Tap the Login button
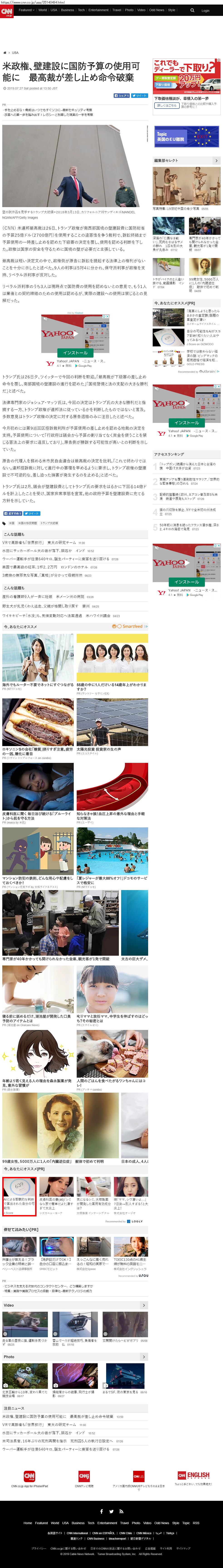 [x=205, y=10]
